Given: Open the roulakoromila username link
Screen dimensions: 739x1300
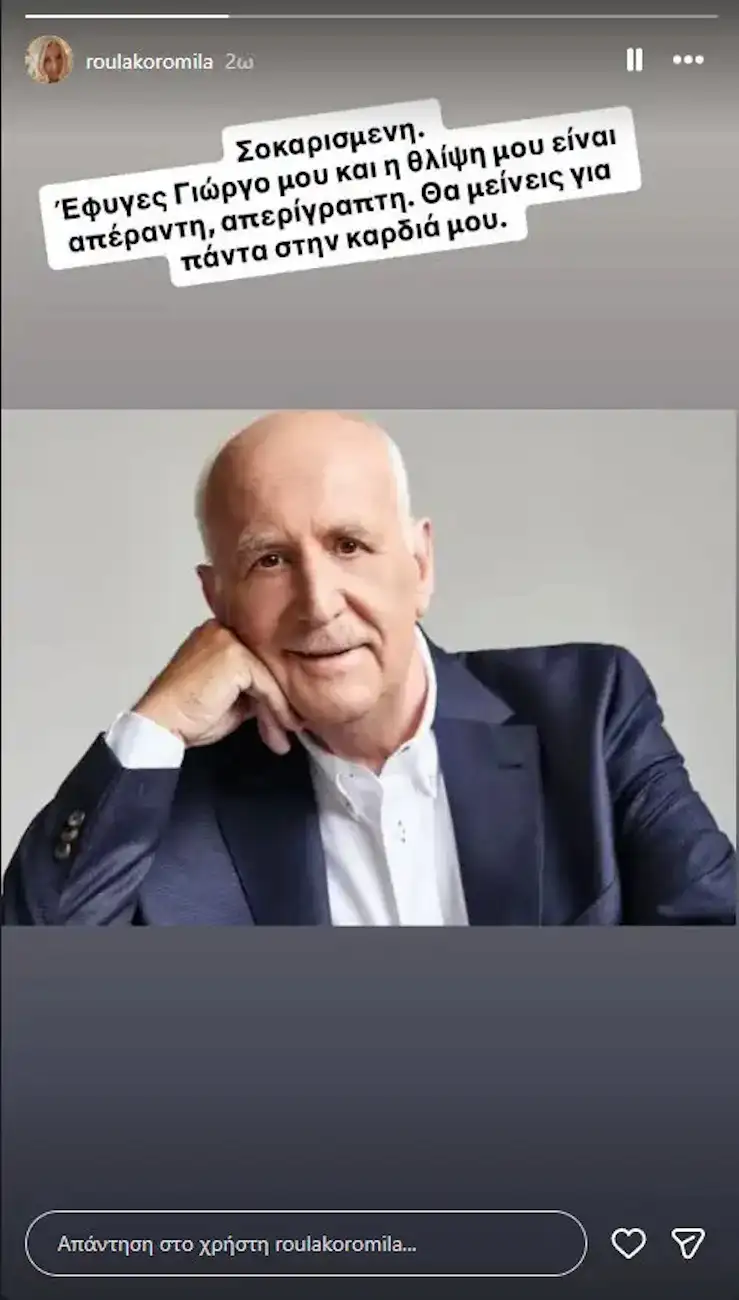Looking at the screenshot, I should click(x=149, y=62).
